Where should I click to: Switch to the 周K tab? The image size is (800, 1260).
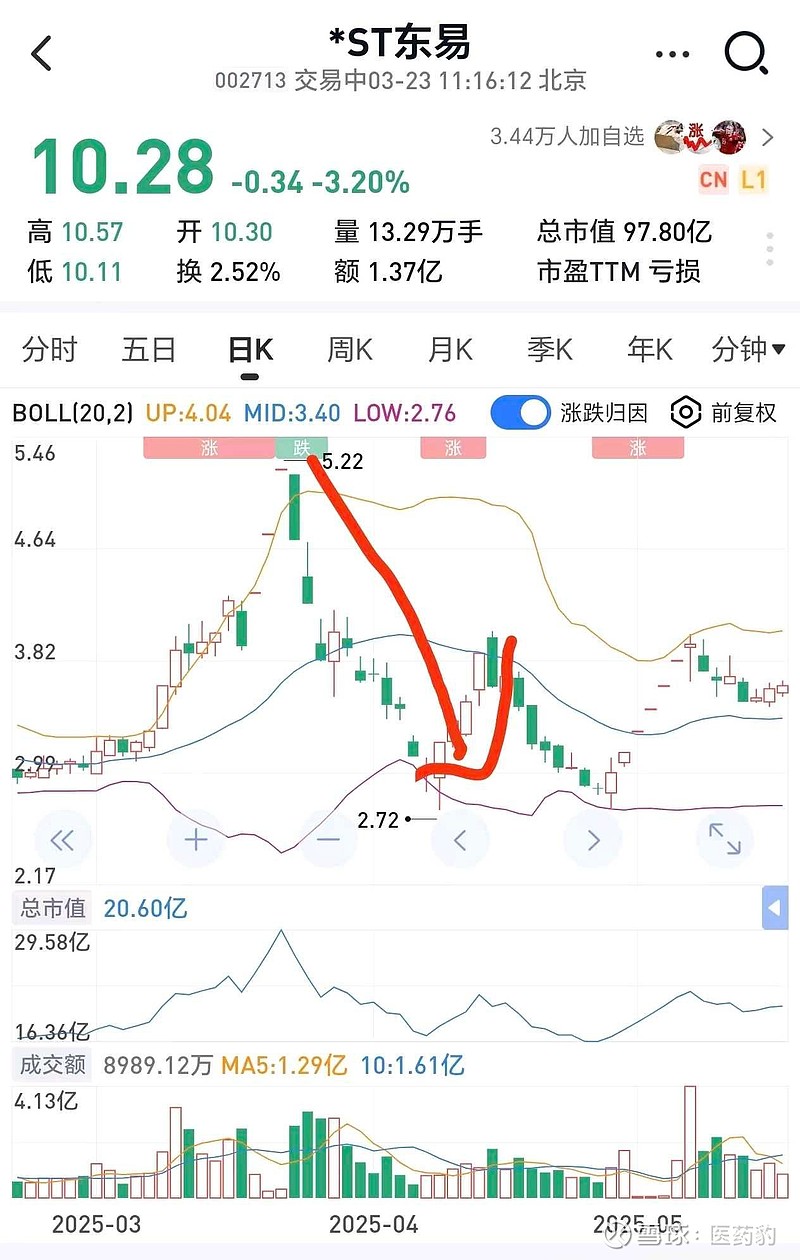pyautogui.click(x=348, y=350)
